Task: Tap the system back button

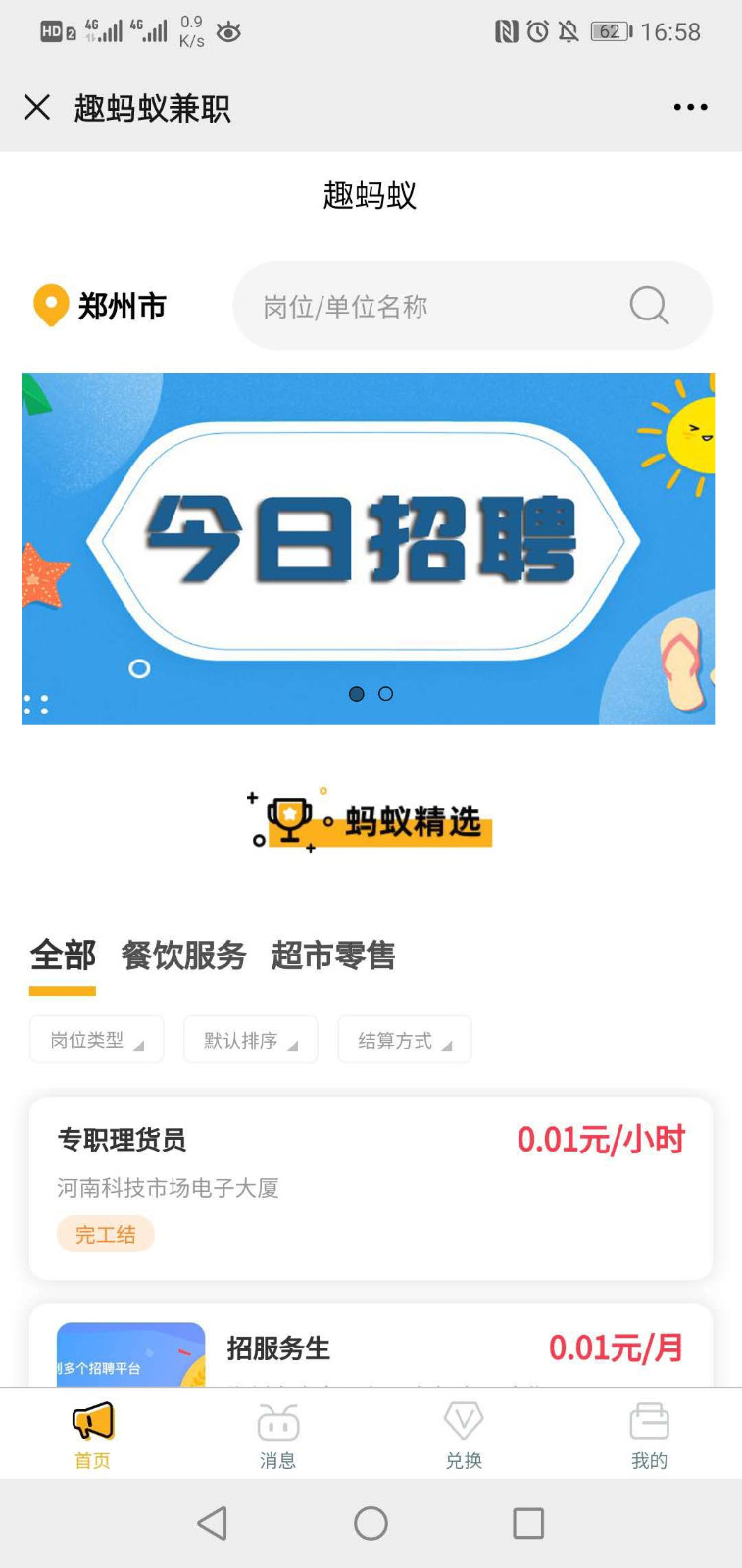Action: (x=213, y=1523)
